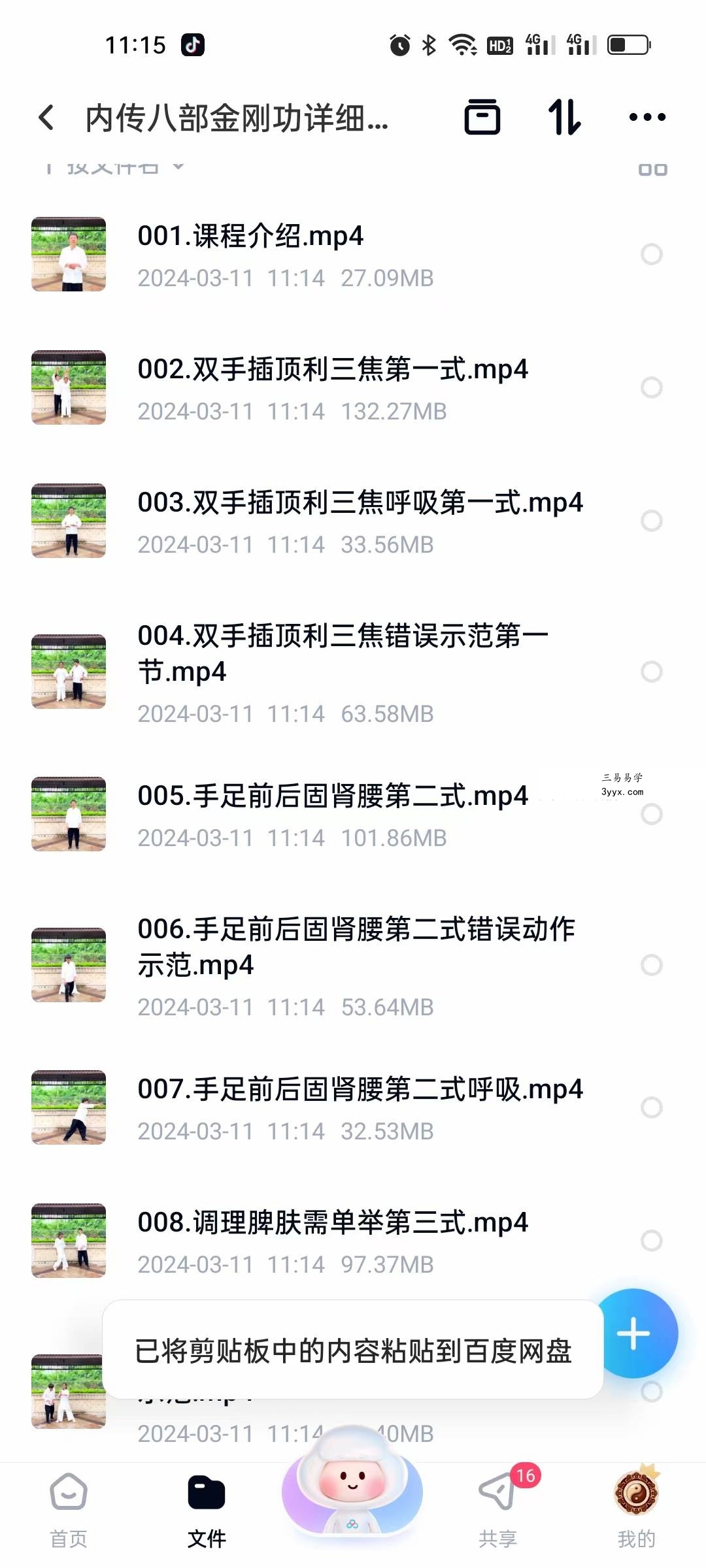Select the checkbox for 005.手足前后固肾腰第二式.mp4
Viewport: 706px width, 1568px height.
(x=652, y=814)
